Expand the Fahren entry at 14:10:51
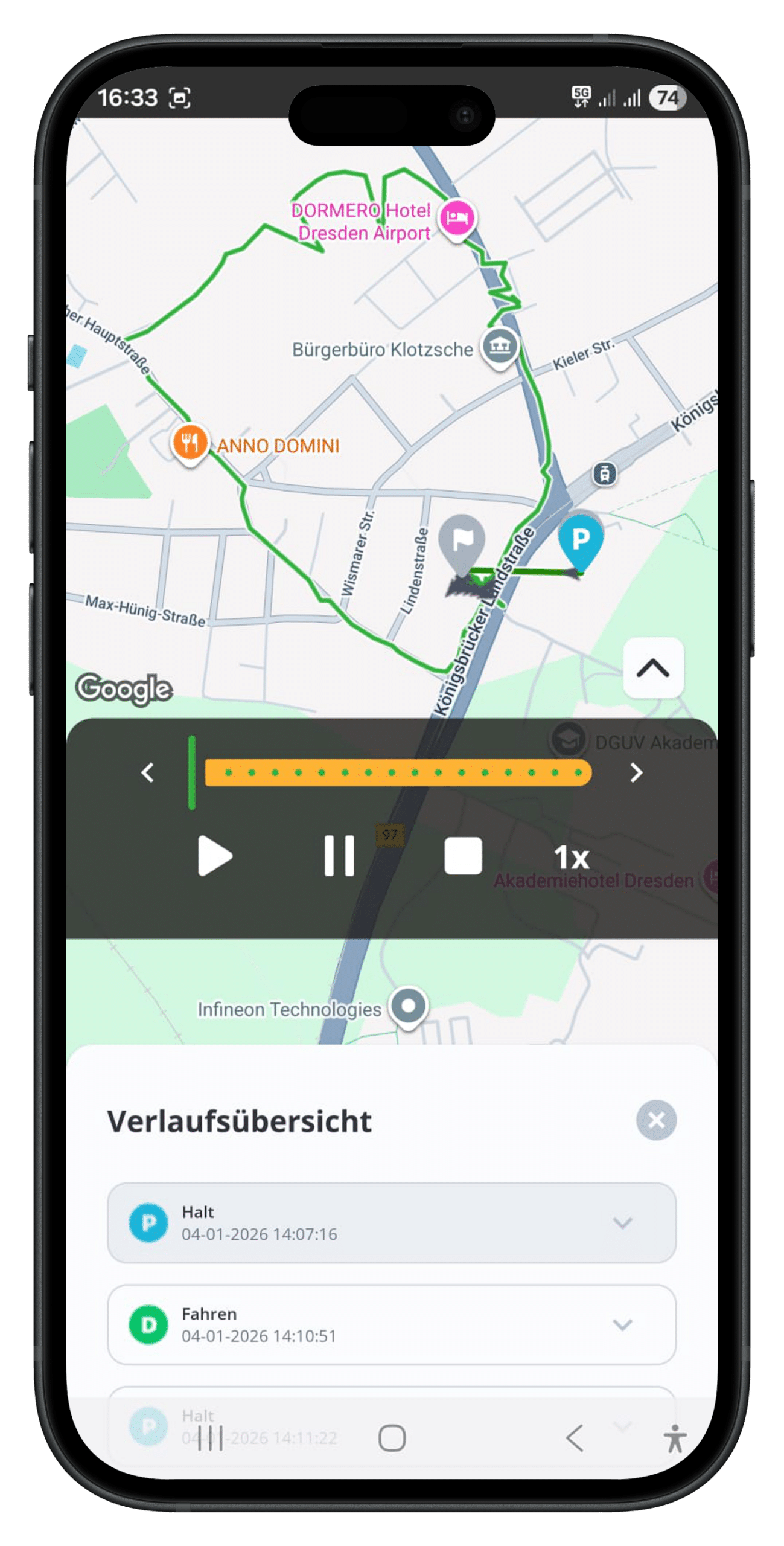This screenshot has width=784, height=1546. point(622,1324)
